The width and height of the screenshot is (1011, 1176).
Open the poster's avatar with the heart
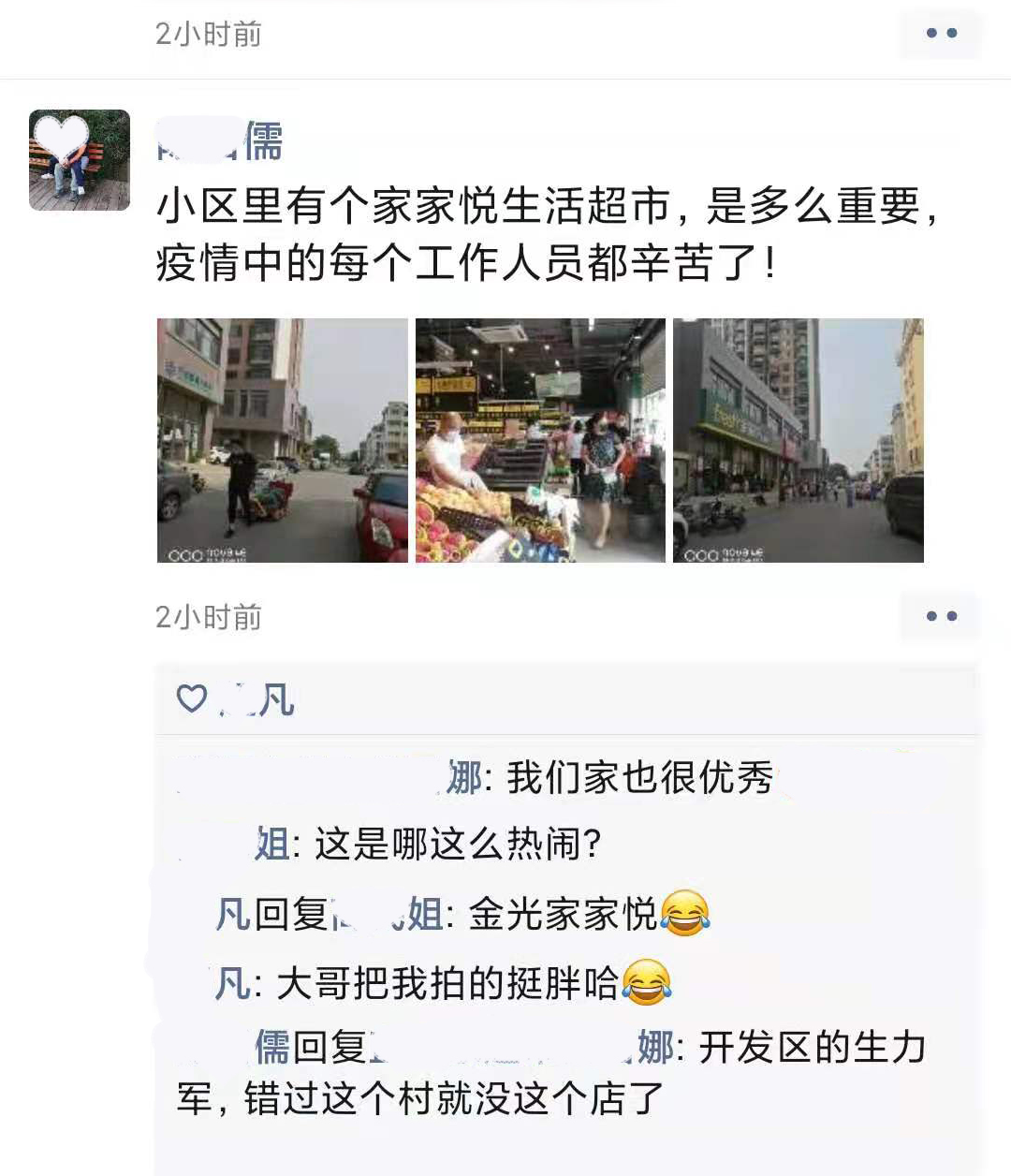click(x=80, y=160)
